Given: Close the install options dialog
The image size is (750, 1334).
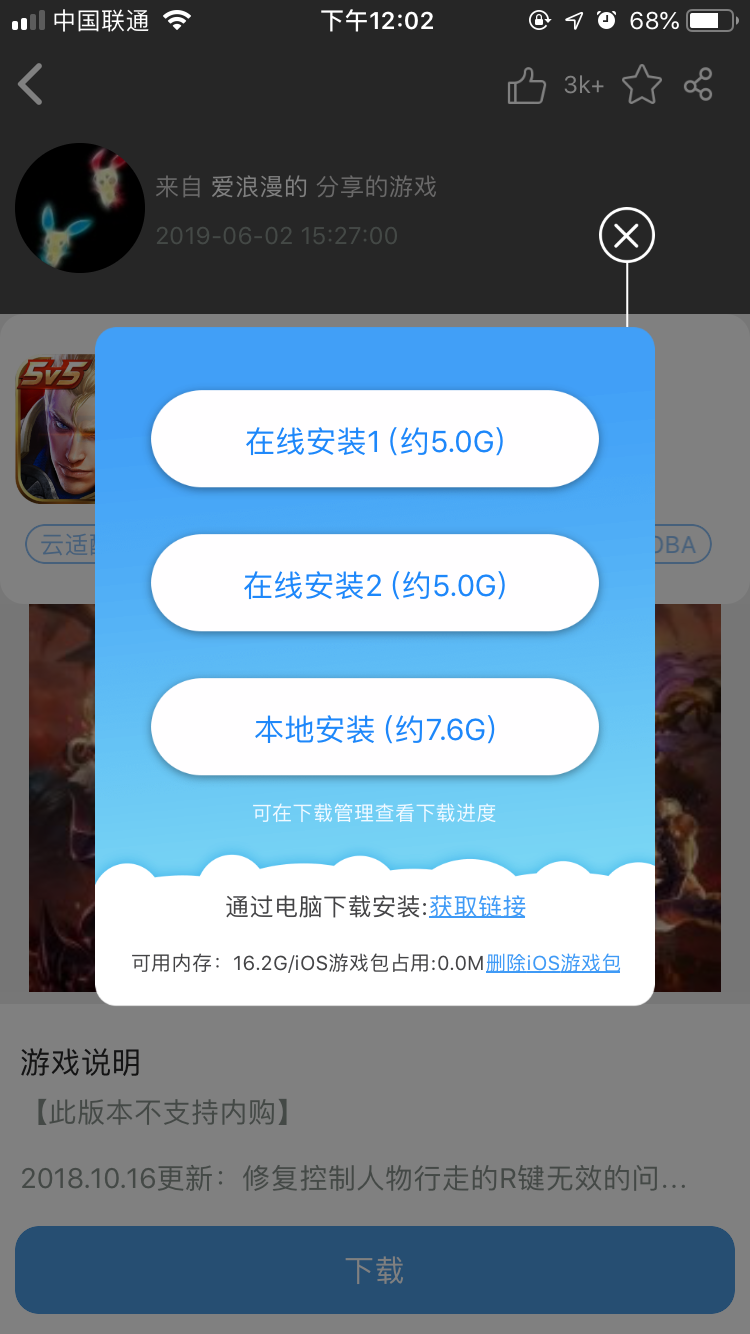Looking at the screenshot, I should click(627, 237).
